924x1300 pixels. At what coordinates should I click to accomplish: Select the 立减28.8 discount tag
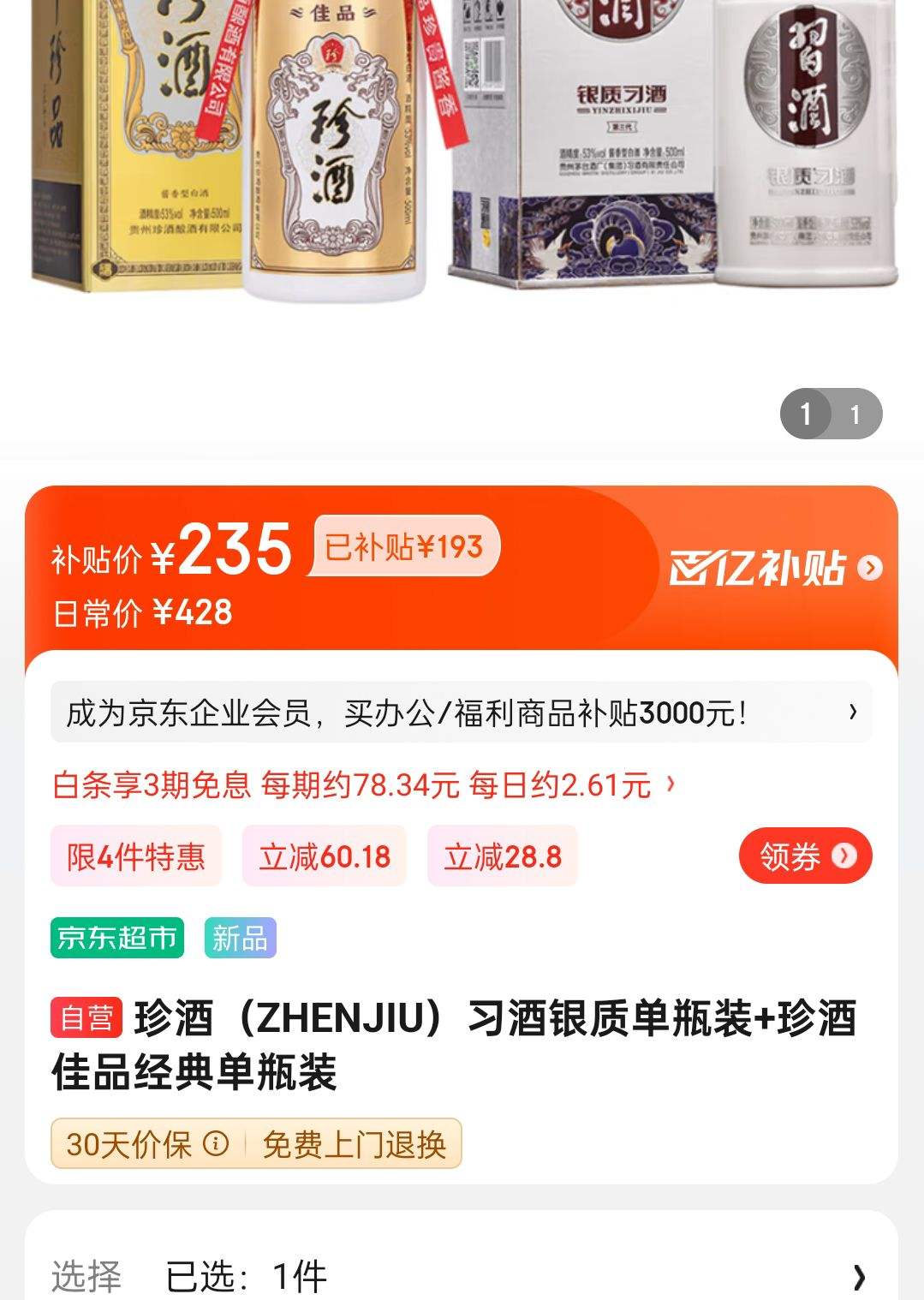(503, 855)
